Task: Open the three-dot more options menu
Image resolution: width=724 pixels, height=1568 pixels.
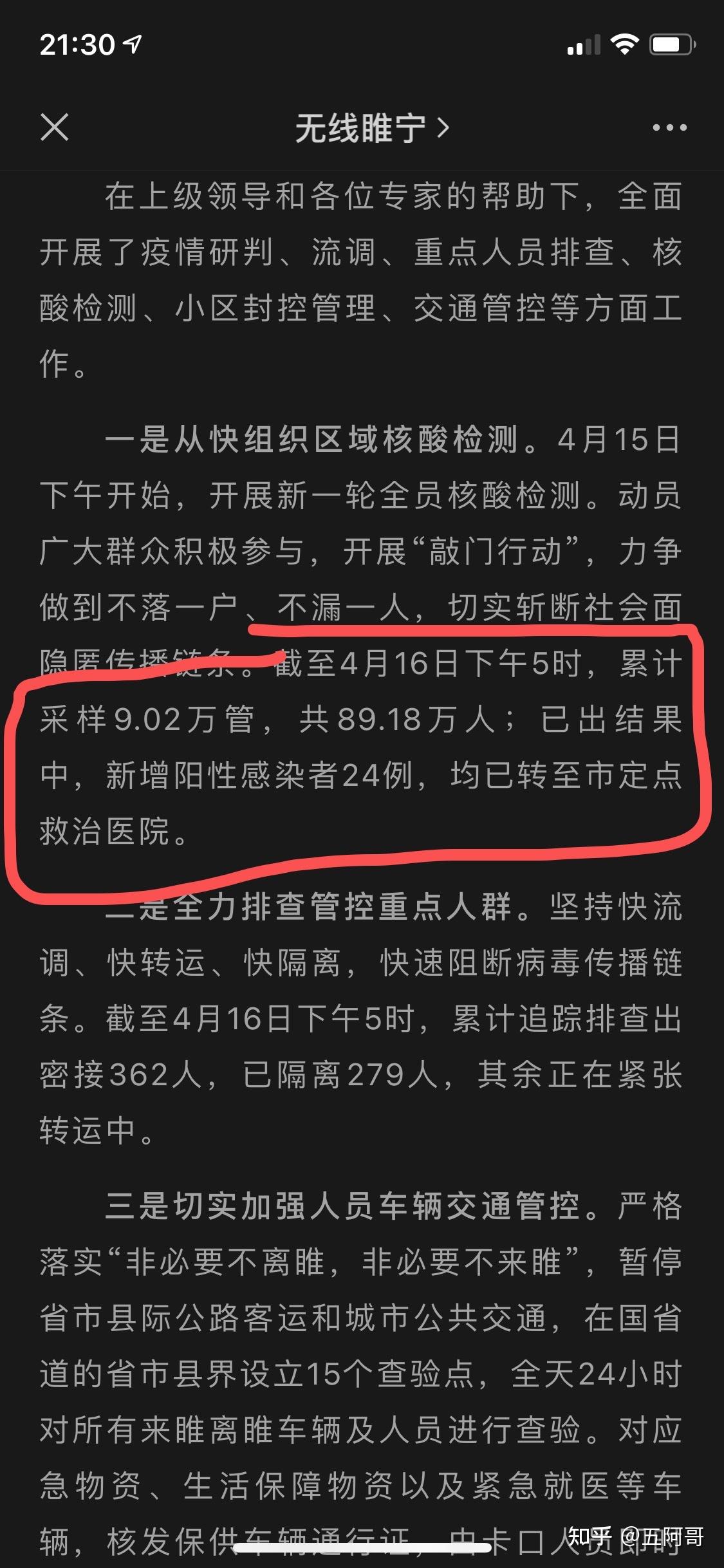Action: [669, 127]
